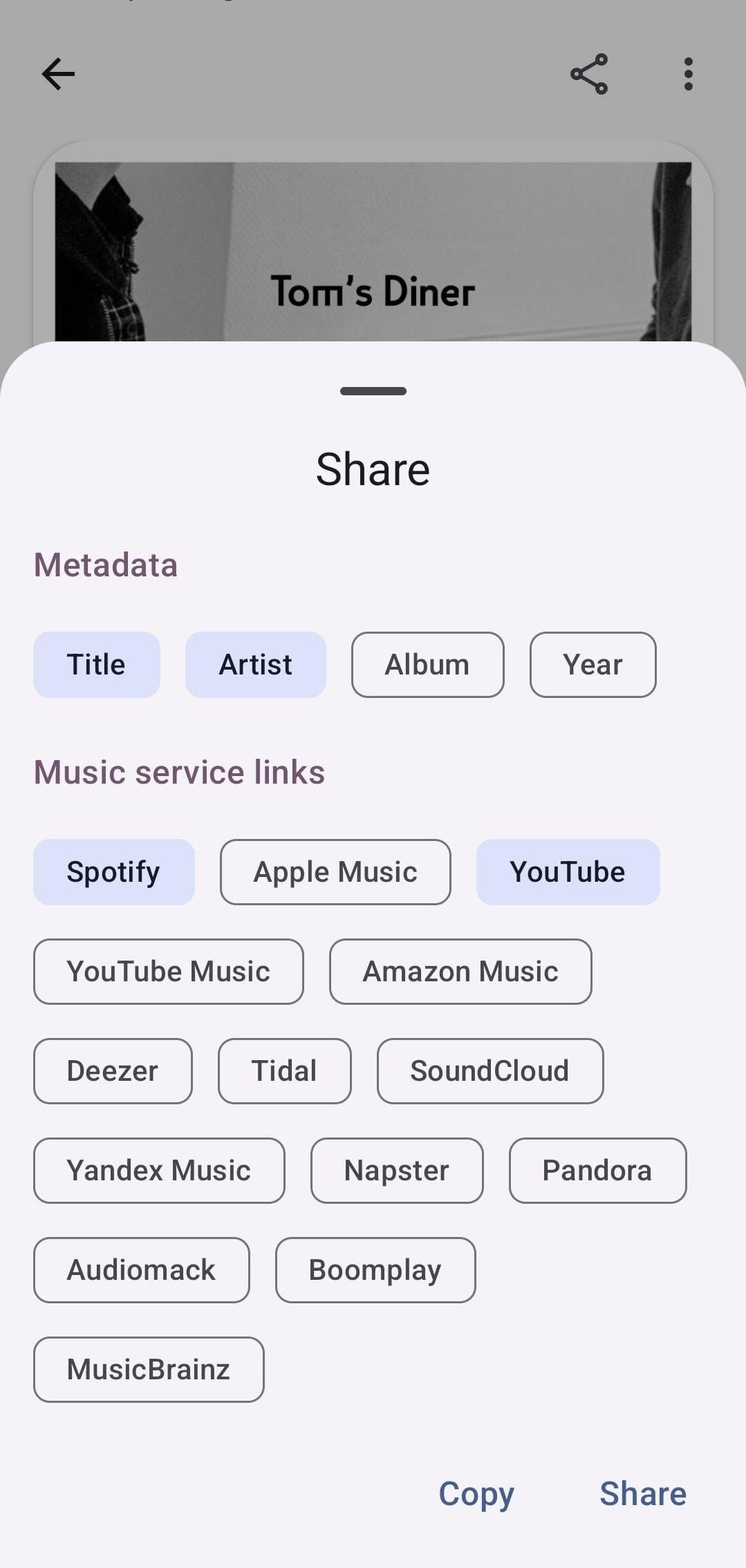Choose the Boomplay chip
The width and height of the screenshot is (746, 1568).
(x=375, y=1269)
